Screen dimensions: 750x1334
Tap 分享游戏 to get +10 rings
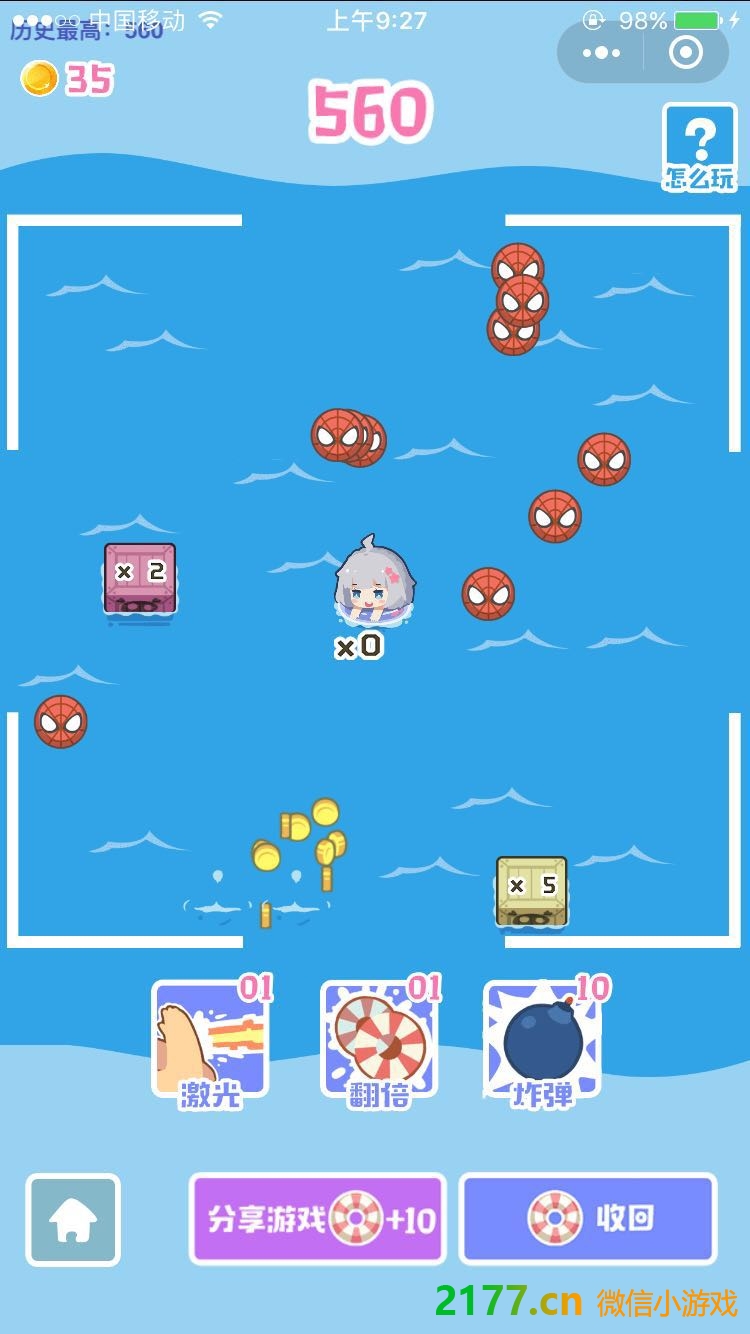[317, 1219]
